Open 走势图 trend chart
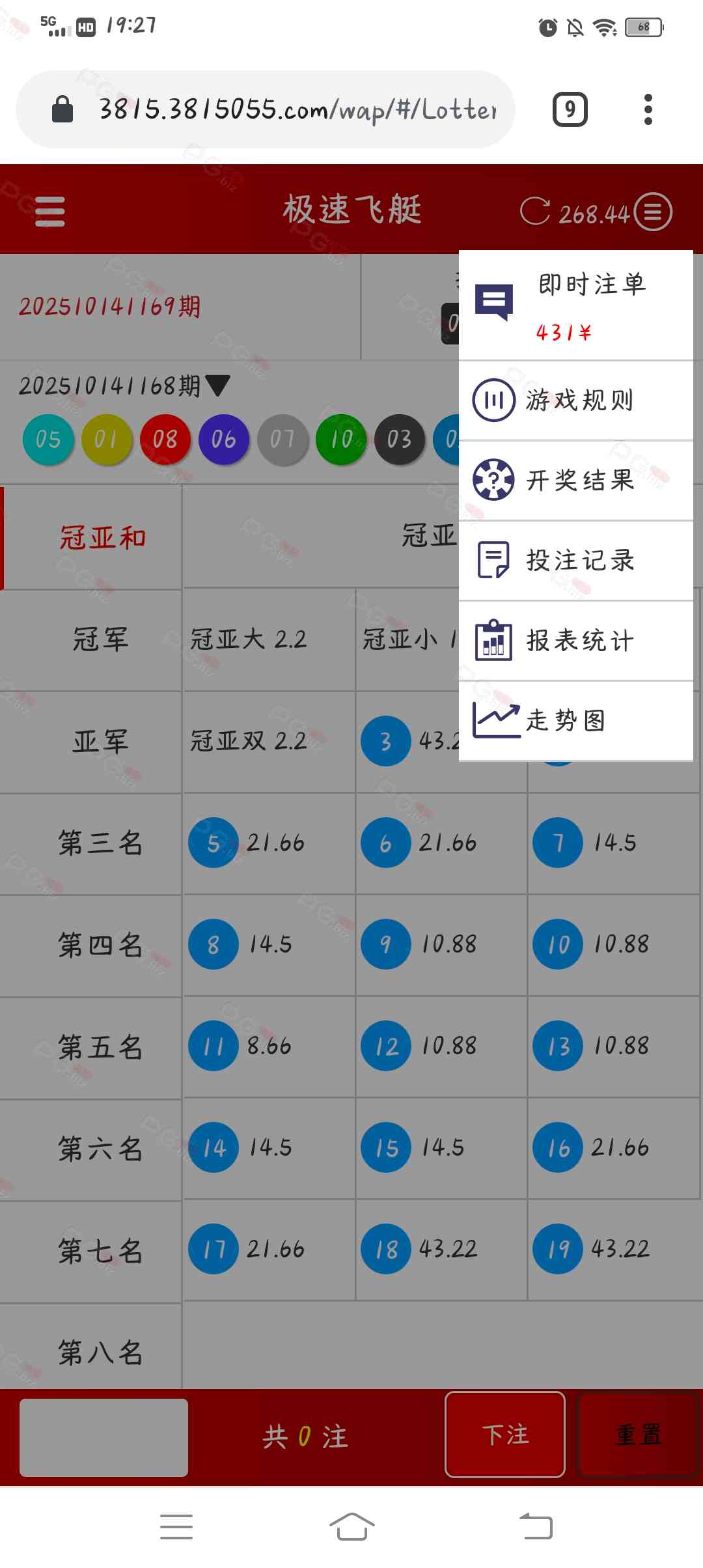The width and height of the screenshot is (703, 1568). pos(575,720)
